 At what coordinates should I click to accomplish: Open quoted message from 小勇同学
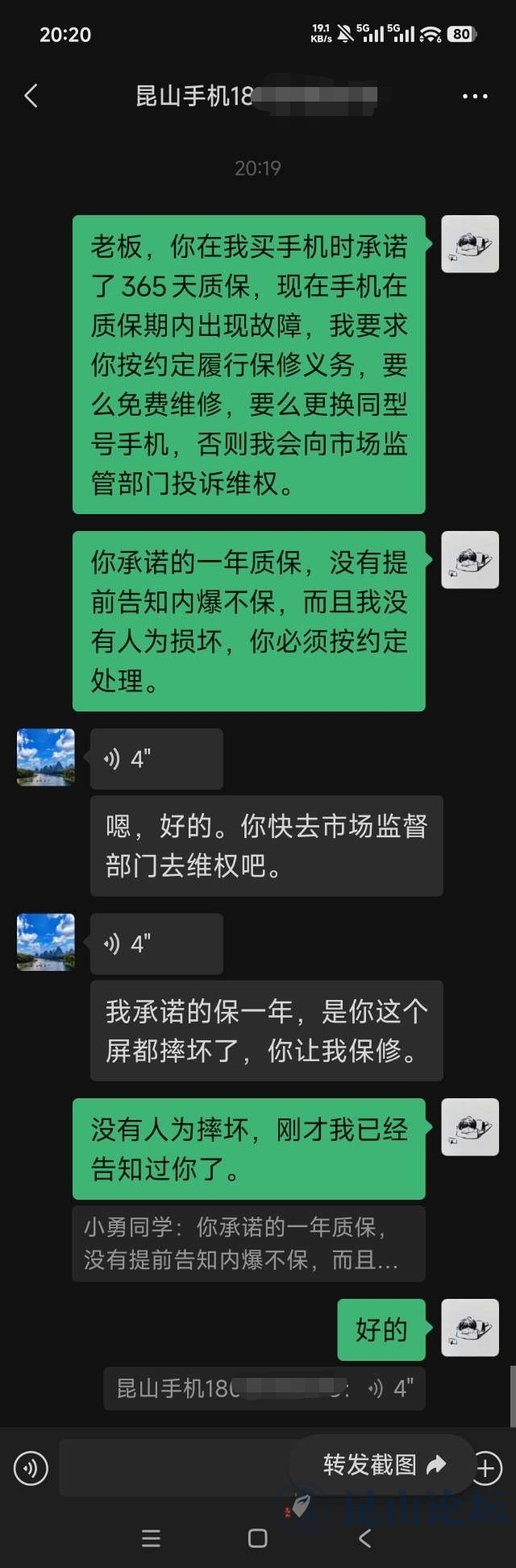(x=248, y=1243)
